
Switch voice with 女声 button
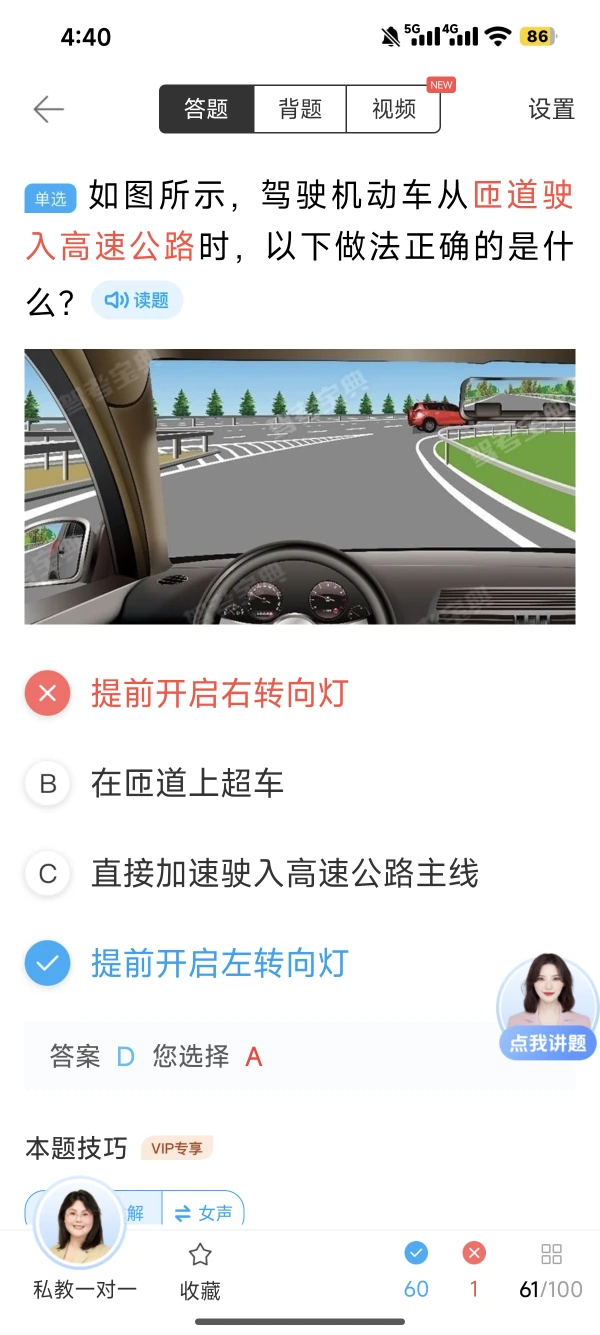[204, 1213]
